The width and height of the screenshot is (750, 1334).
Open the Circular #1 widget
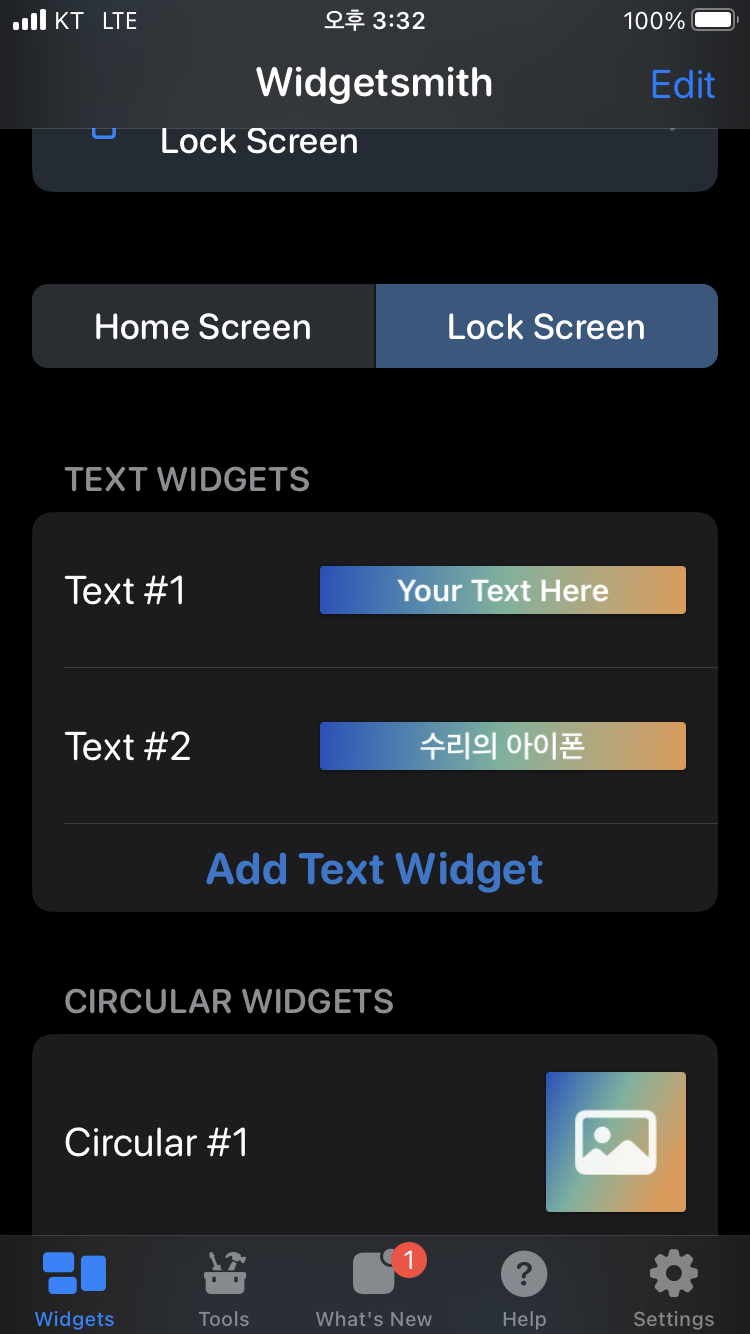(375, 1141)
